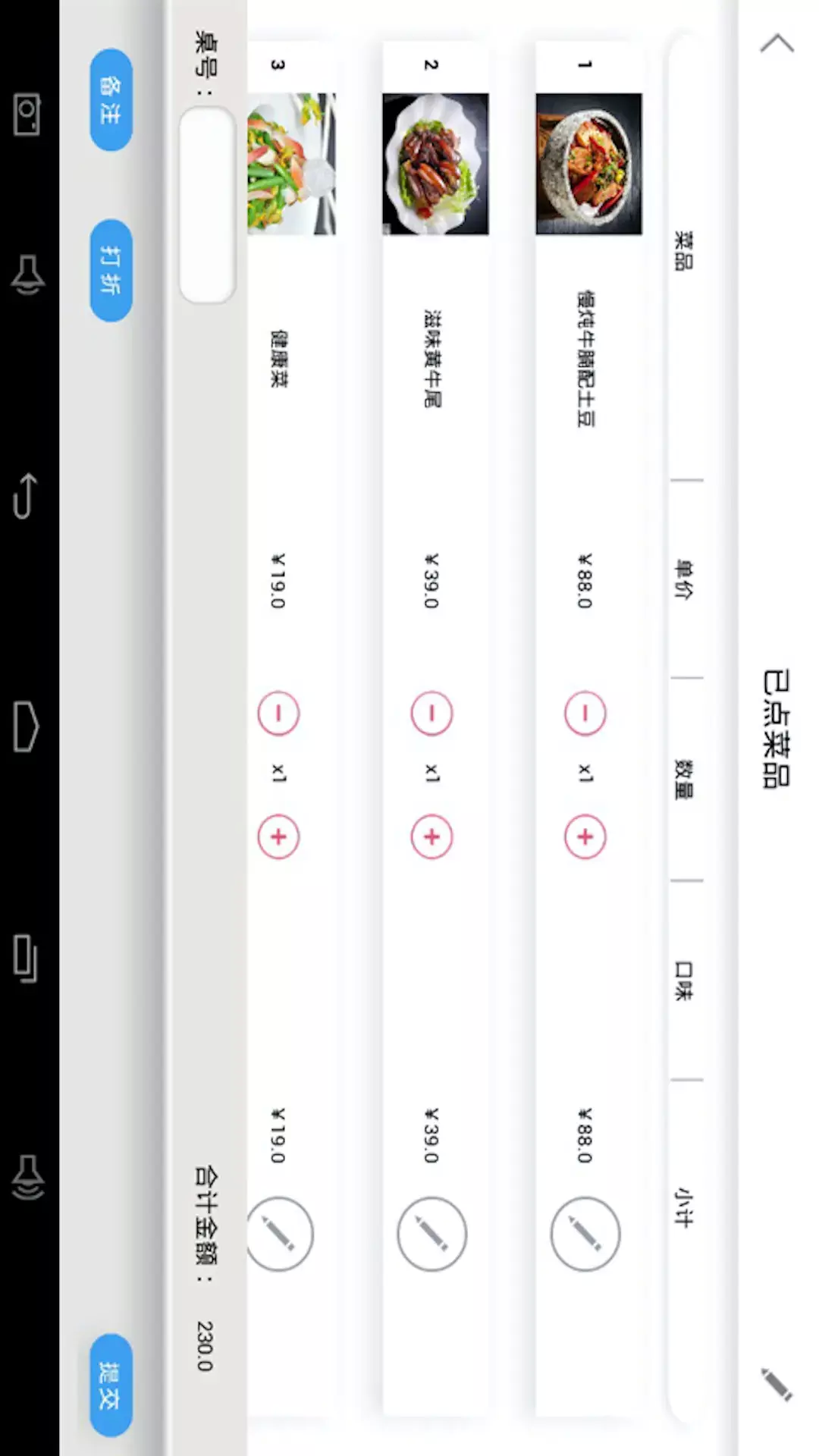The width and height of the screenshot is (819, 1456).
Task: Submit the order with 提交
Action: point(111,1385)
